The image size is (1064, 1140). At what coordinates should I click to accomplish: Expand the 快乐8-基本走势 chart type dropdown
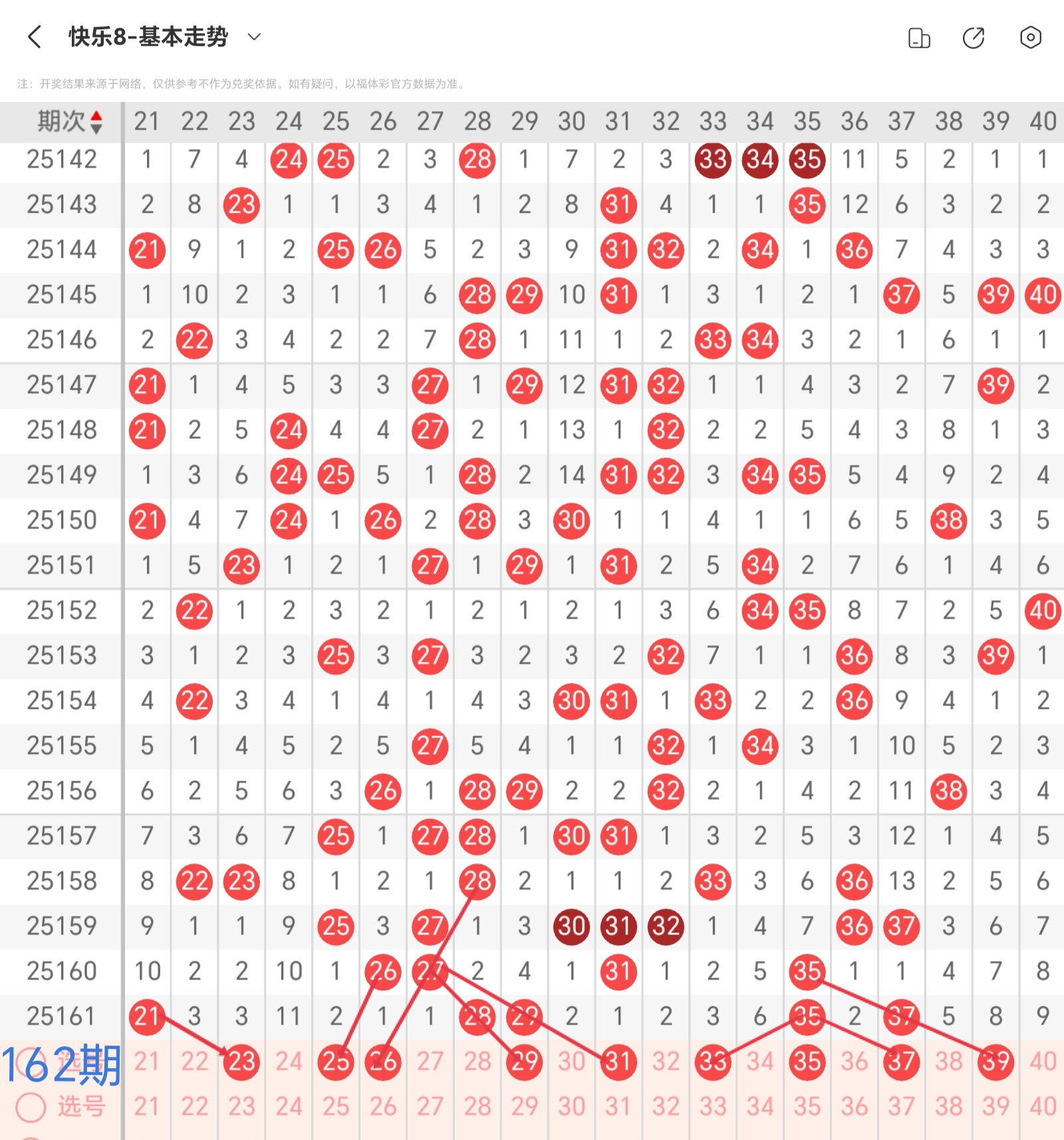pos(254,37)
